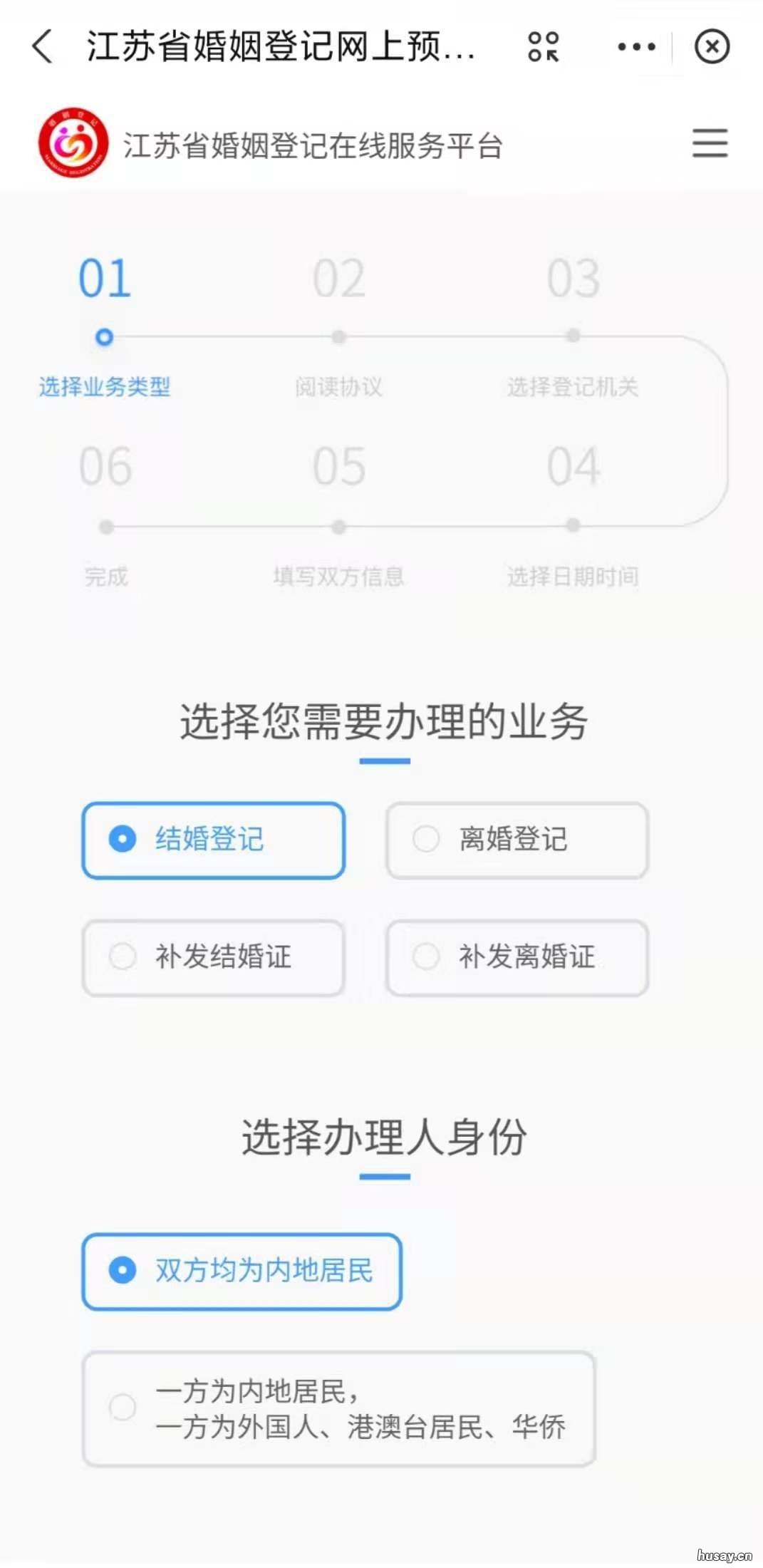
Task: Select the 离婚登记 option
Action: [517, 840]
